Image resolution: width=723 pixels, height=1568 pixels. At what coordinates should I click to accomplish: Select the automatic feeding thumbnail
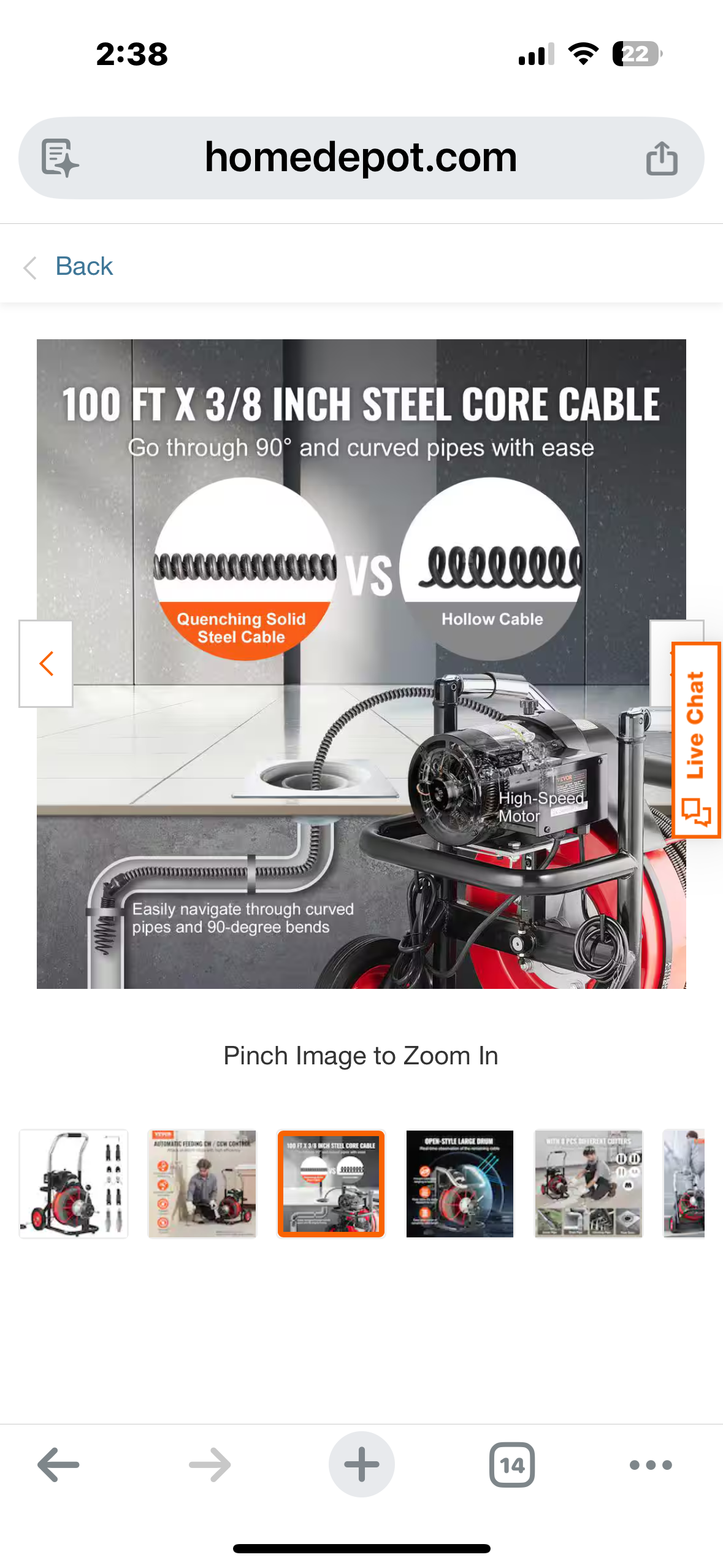coord(202,1183)
